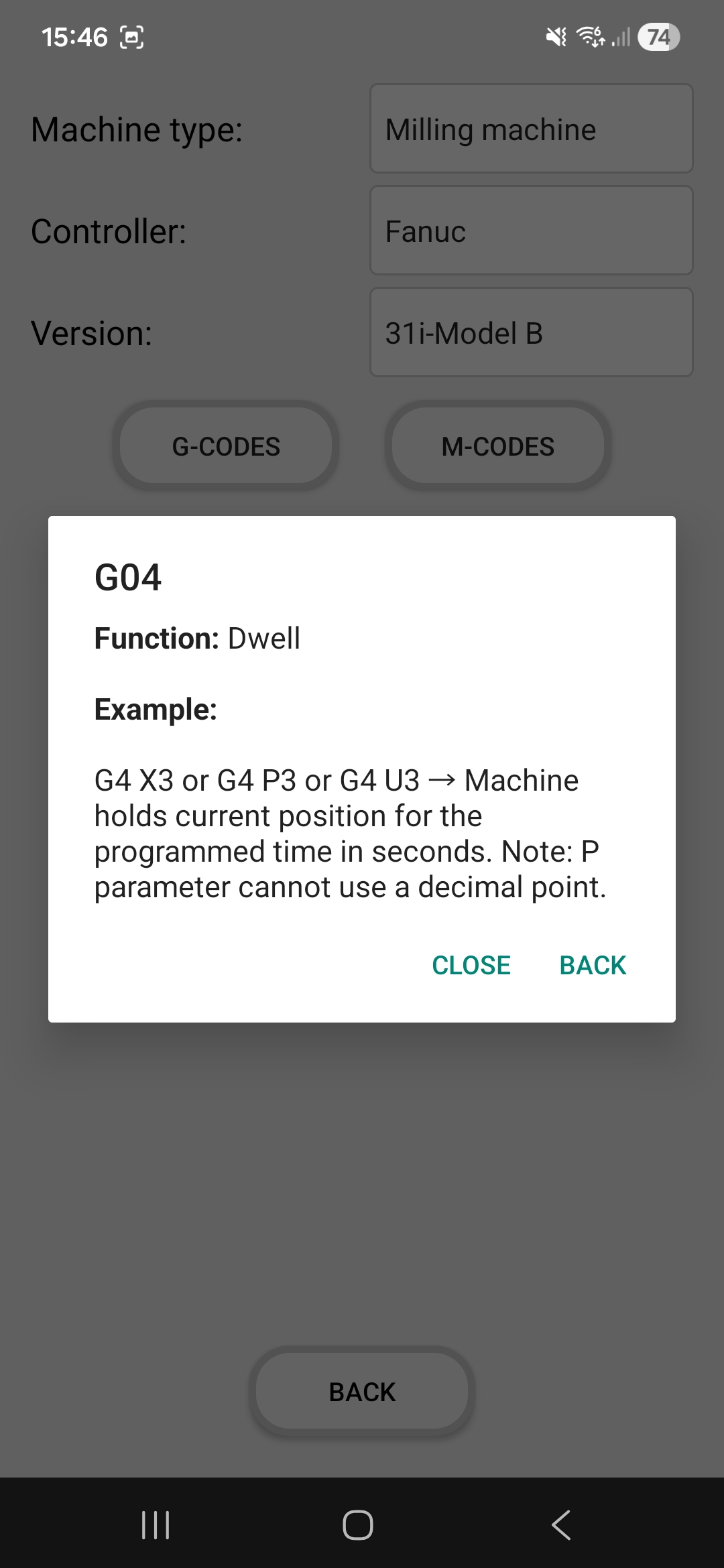Viewport: 724px width, 1568px height.
Task: Open the Version dropdown showing 31i-Model B
Action: click(x=531, y=332)
